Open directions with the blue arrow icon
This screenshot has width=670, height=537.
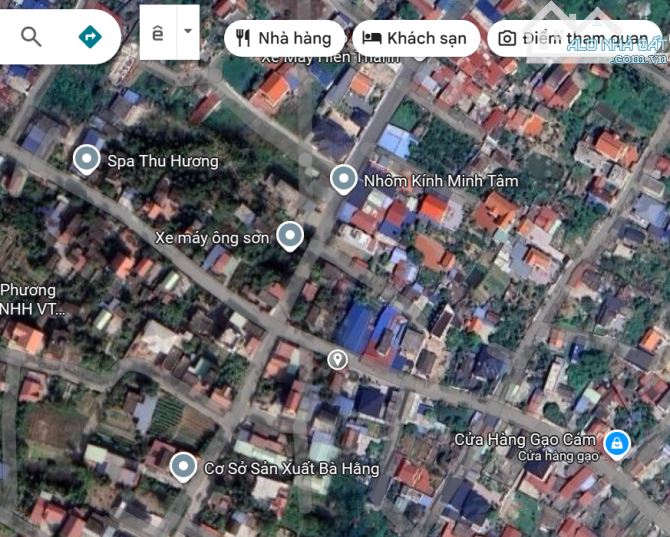(x=90, y=38)
